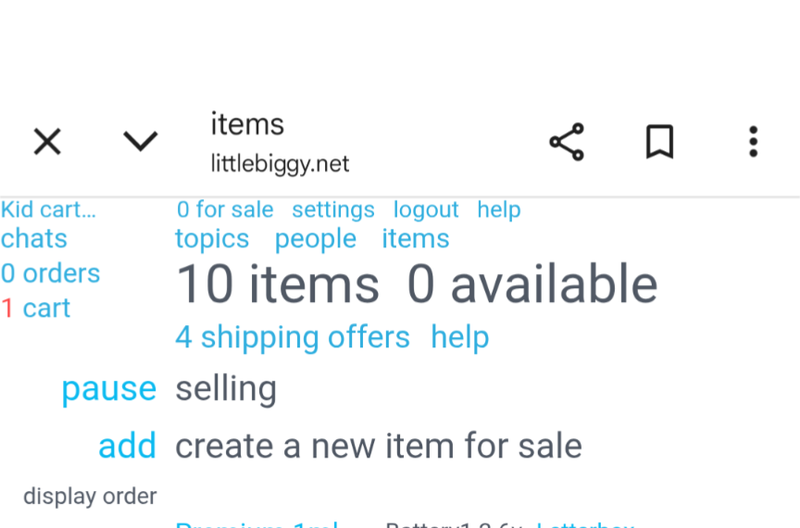View 4 shipping offers
Screen dimensions: 800x528
coord(292,338)
